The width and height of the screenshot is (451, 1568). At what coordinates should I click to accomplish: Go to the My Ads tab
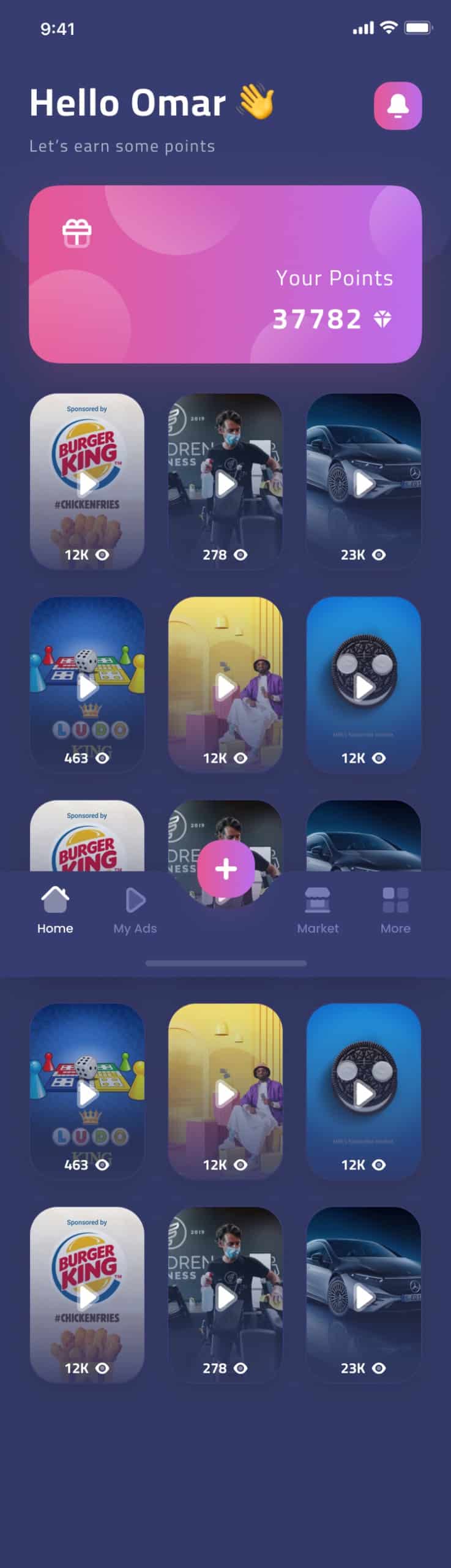pyautogui.click(x=135, y=910)
